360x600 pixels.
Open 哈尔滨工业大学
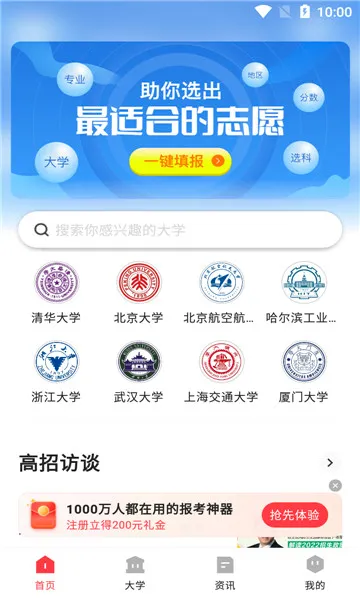click(303, 293)
